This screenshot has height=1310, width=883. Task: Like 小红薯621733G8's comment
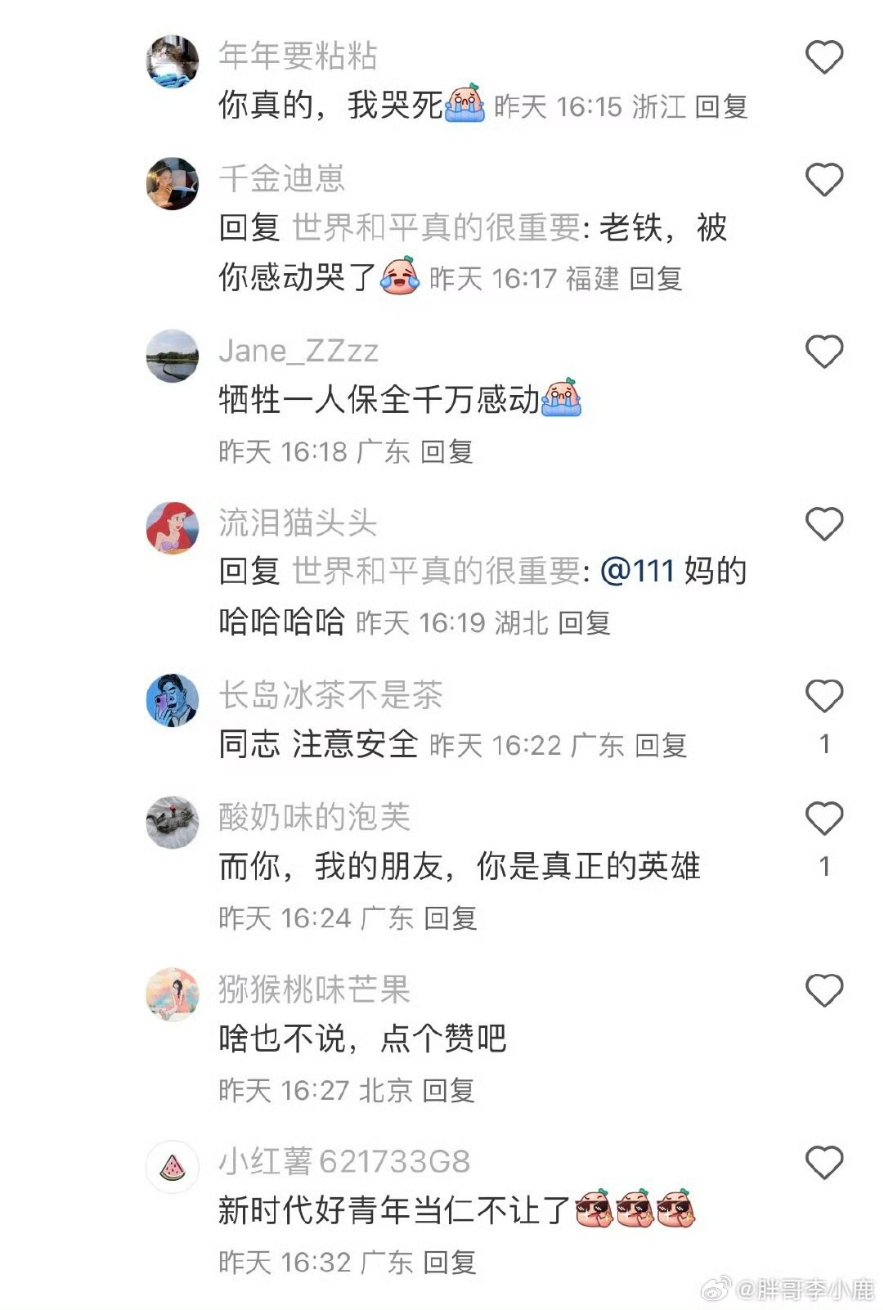(824, 1162)
